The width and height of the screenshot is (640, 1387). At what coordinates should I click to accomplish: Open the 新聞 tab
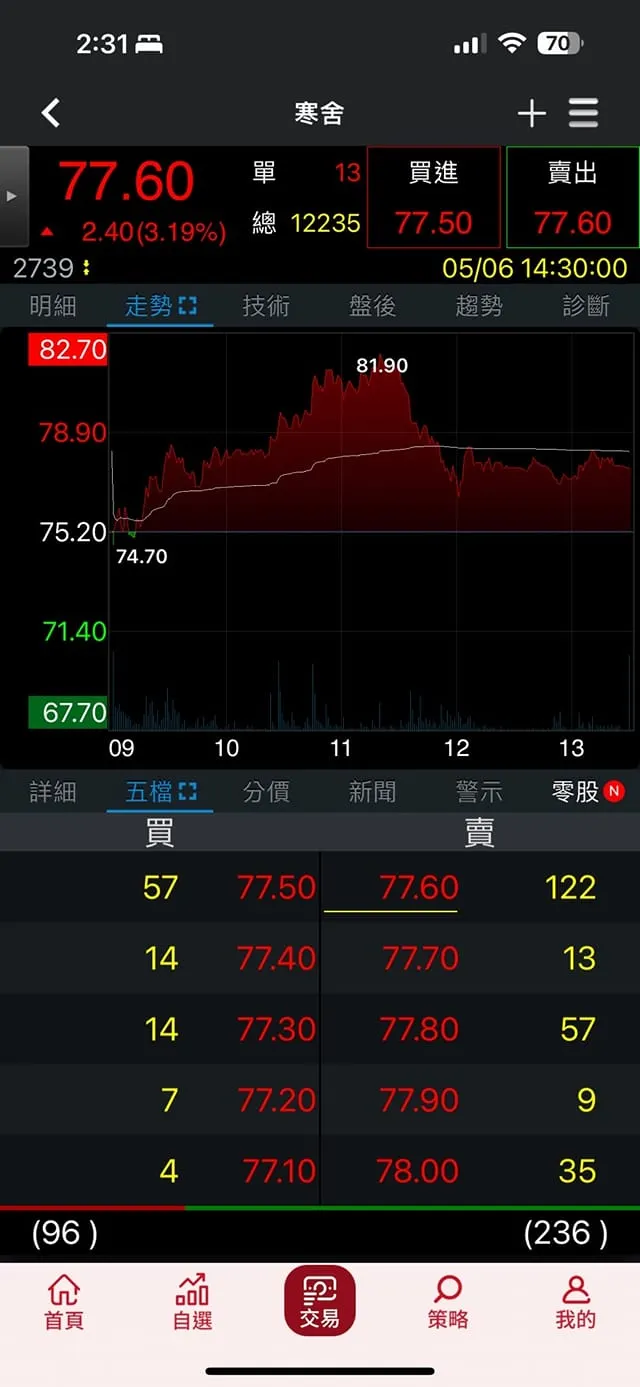tap(372, 792)
